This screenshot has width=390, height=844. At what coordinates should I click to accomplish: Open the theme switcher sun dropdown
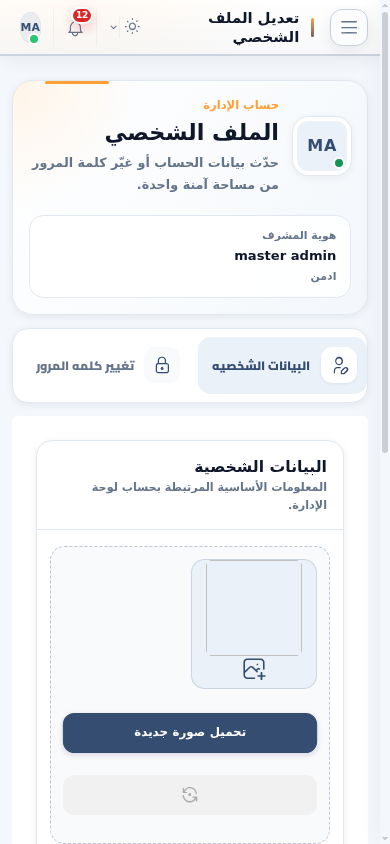pyautogui.click(x=125, y=27)
